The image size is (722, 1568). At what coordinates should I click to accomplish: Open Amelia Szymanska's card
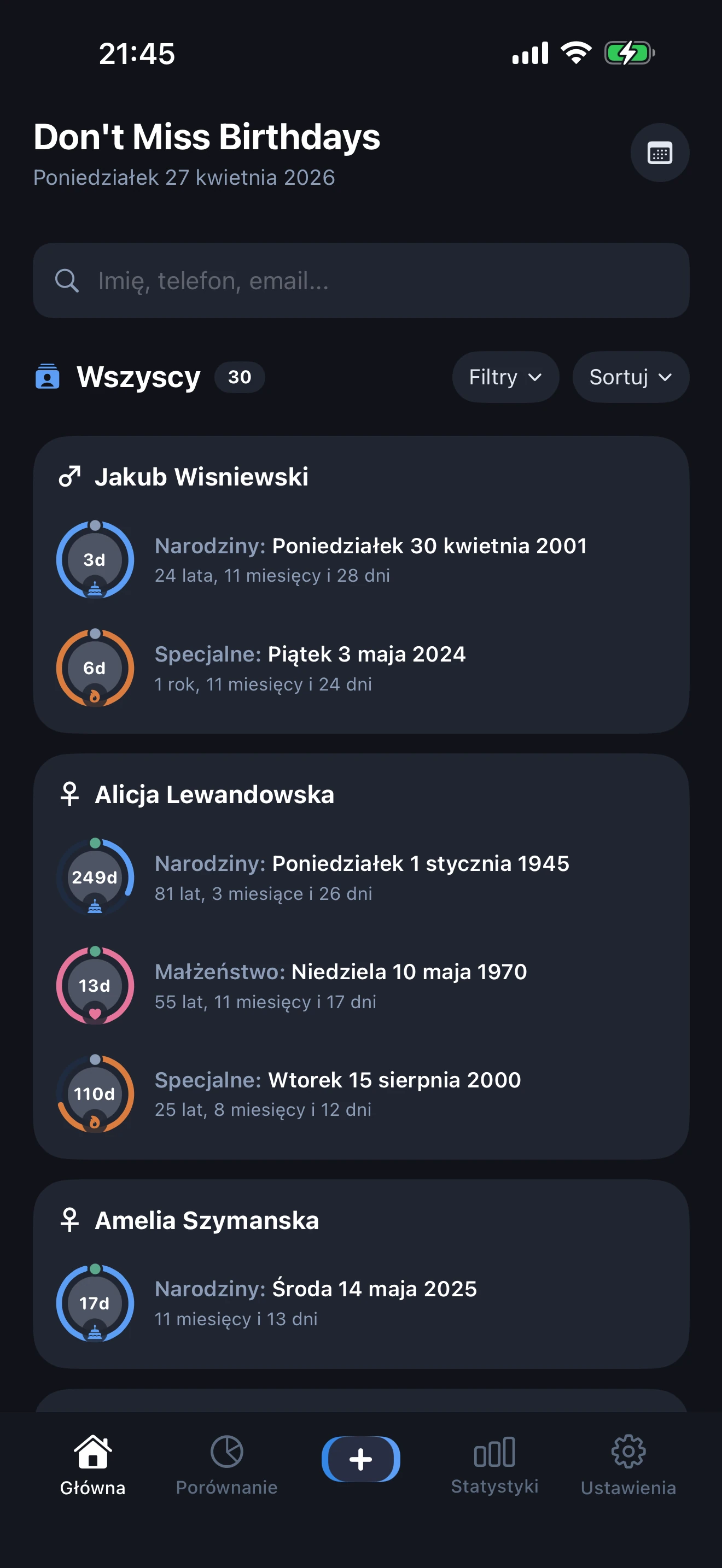206,1220
